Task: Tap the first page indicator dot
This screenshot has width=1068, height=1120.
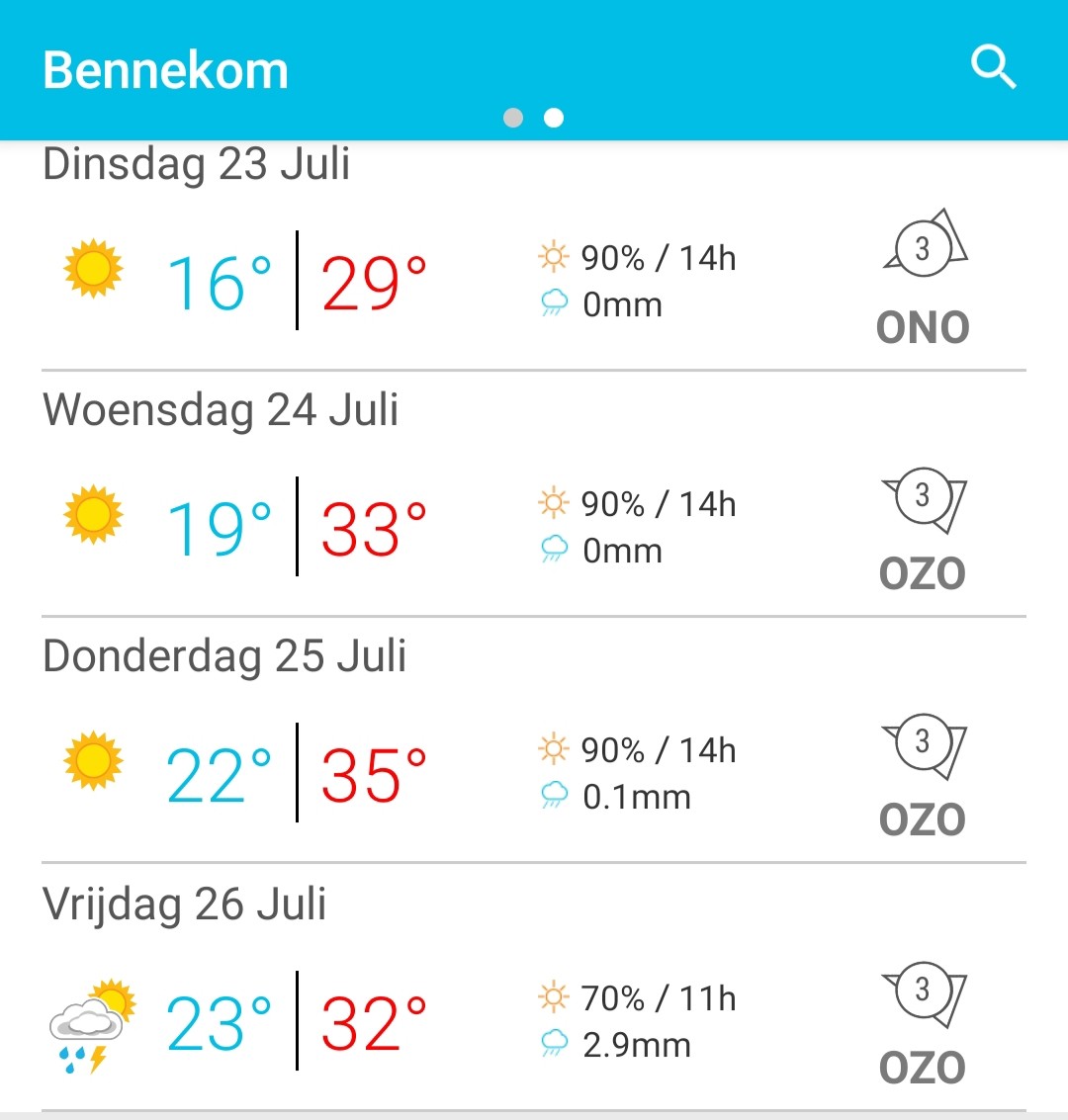Action: [513, 118]
